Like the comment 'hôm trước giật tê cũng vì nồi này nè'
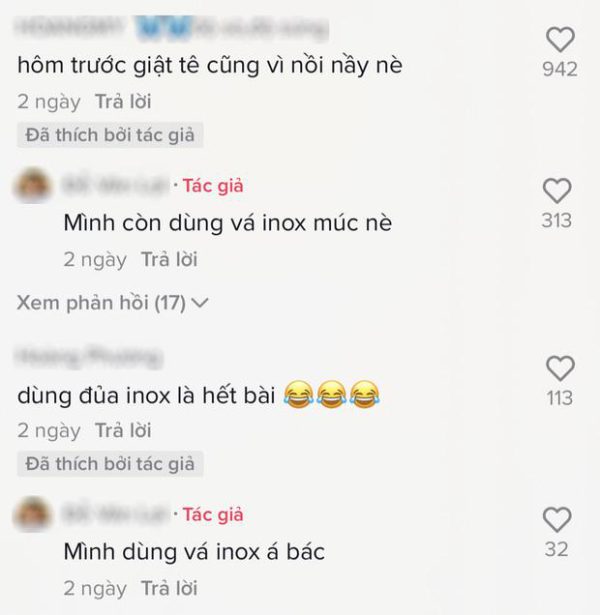Viewport: 600px width, 615px height. point(561,40)
